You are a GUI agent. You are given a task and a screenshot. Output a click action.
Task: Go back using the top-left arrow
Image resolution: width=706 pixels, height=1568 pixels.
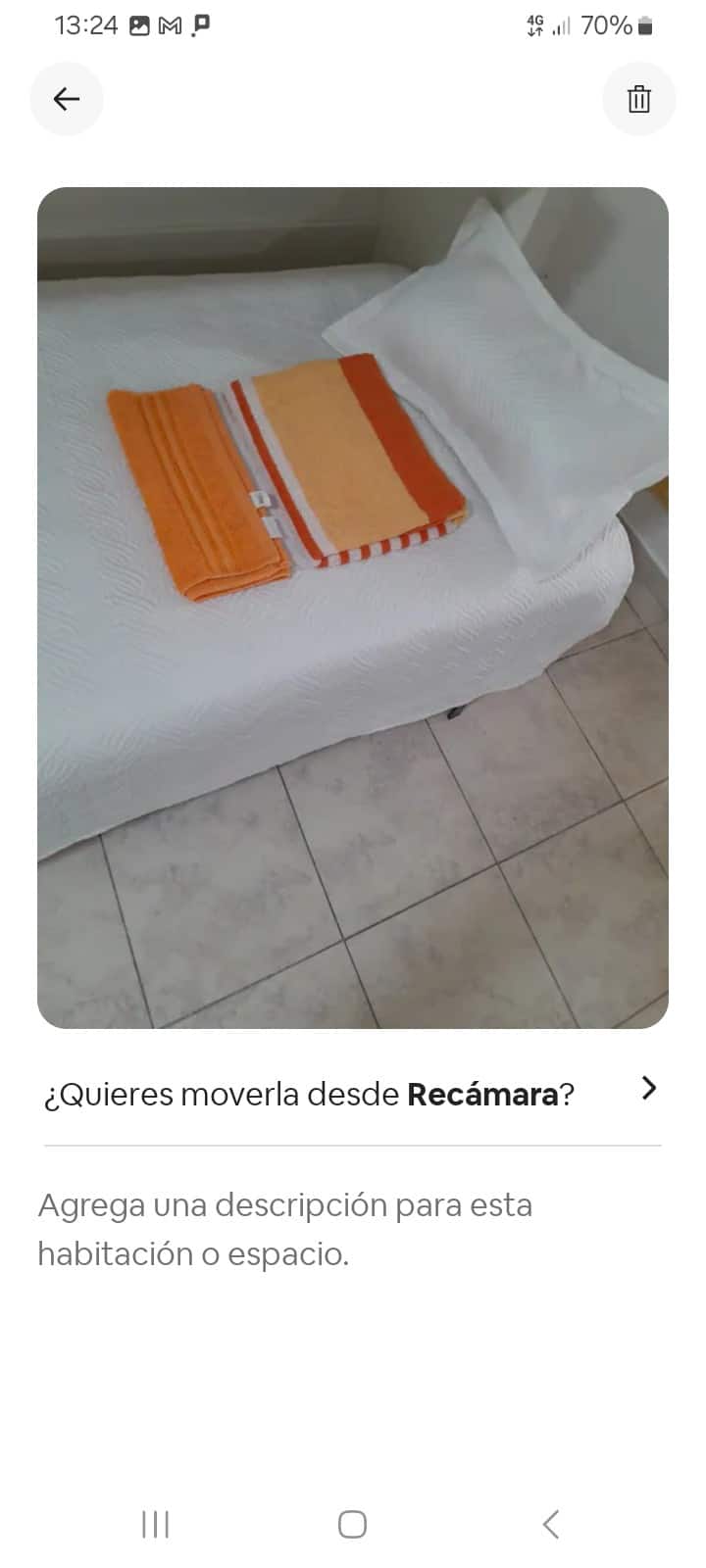click(66, 99)
